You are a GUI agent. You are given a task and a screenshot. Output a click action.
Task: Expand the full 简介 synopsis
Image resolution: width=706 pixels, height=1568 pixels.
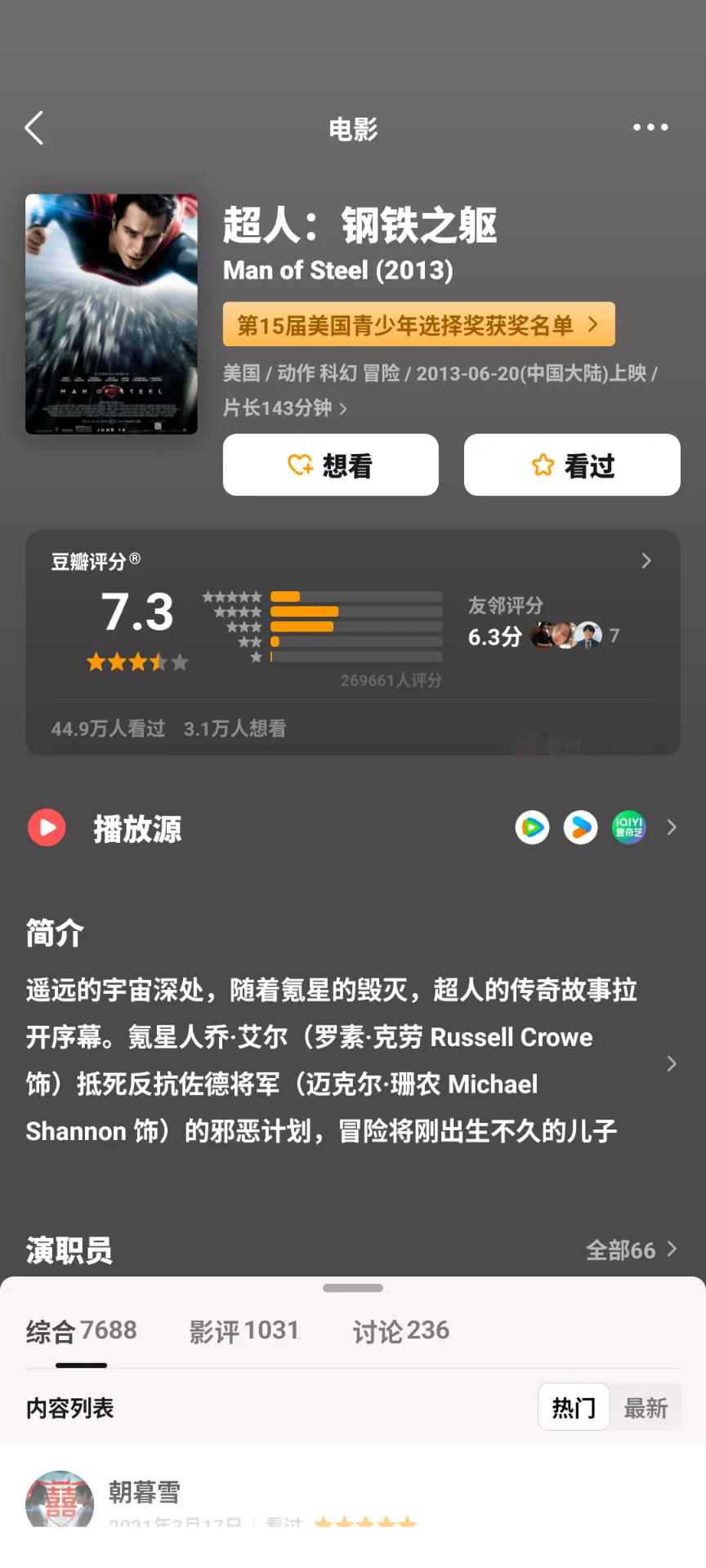coord(671,1062)
